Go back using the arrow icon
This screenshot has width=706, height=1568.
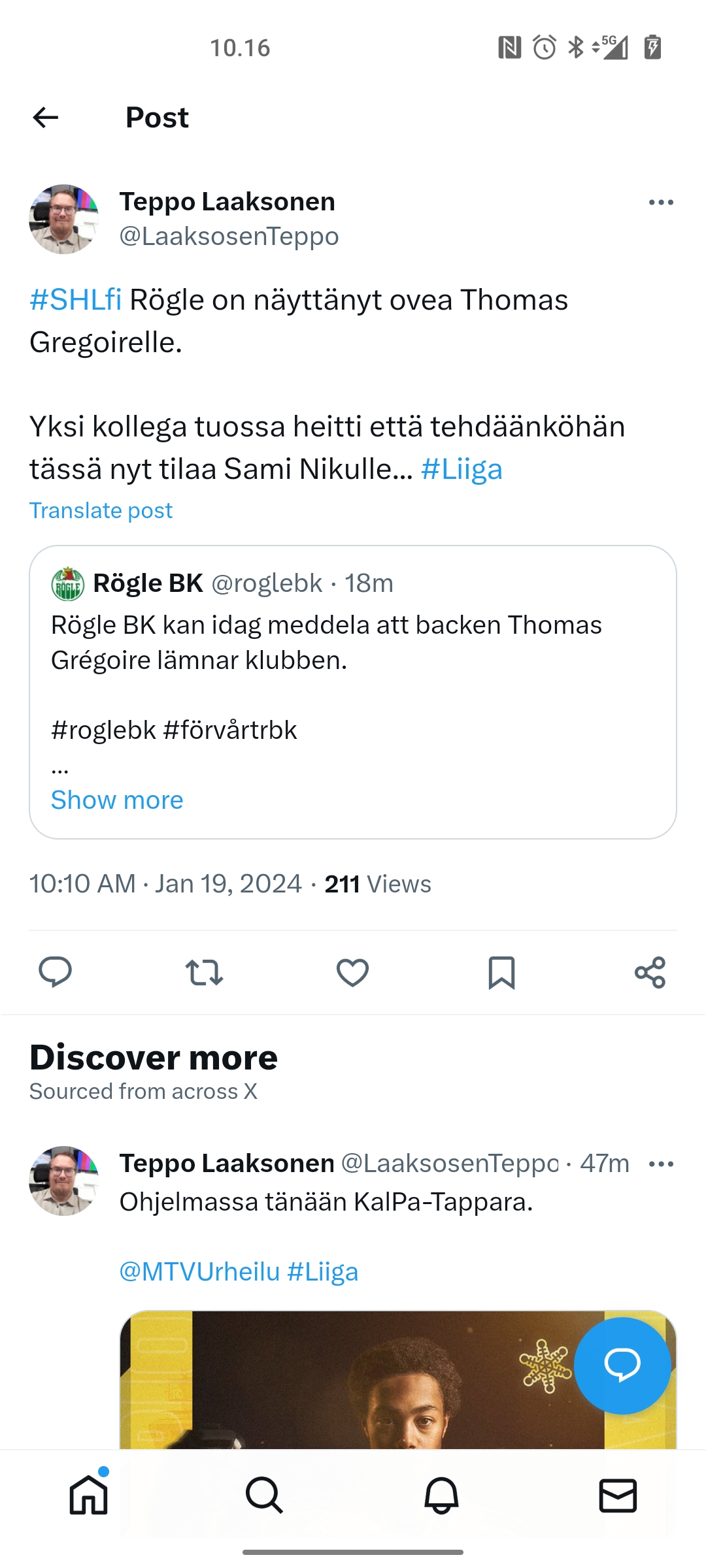pyautogui.click(x=46, y=118)
